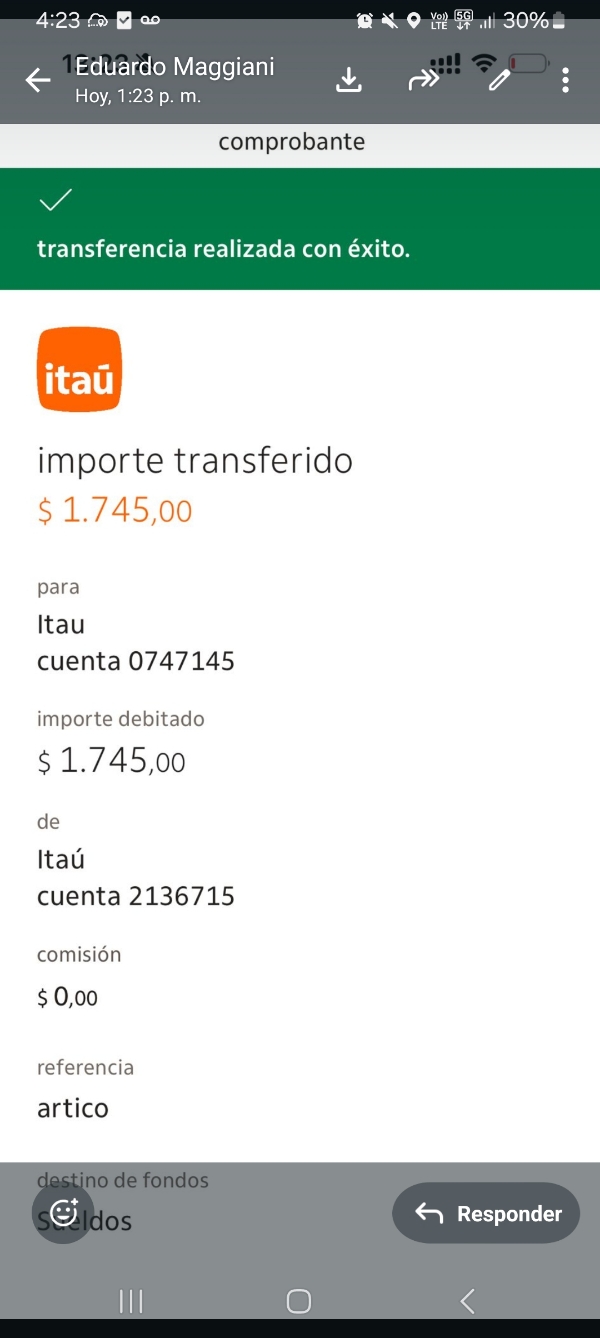Add an emoji reaction

(x=63, y=1213)
